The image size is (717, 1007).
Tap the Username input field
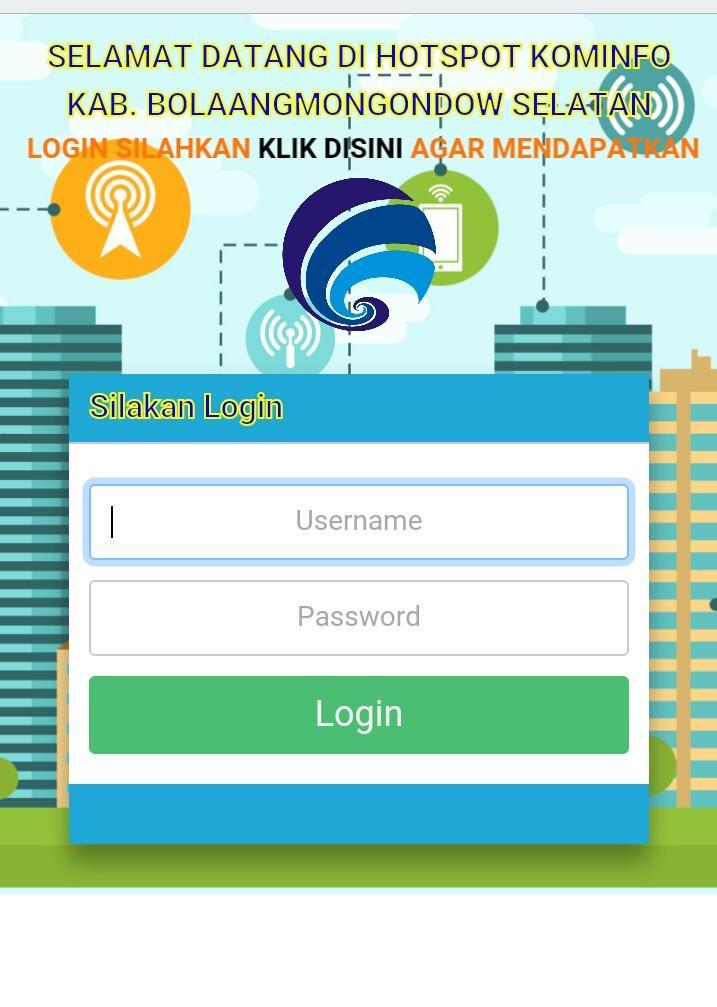click(x=358, y=521)
